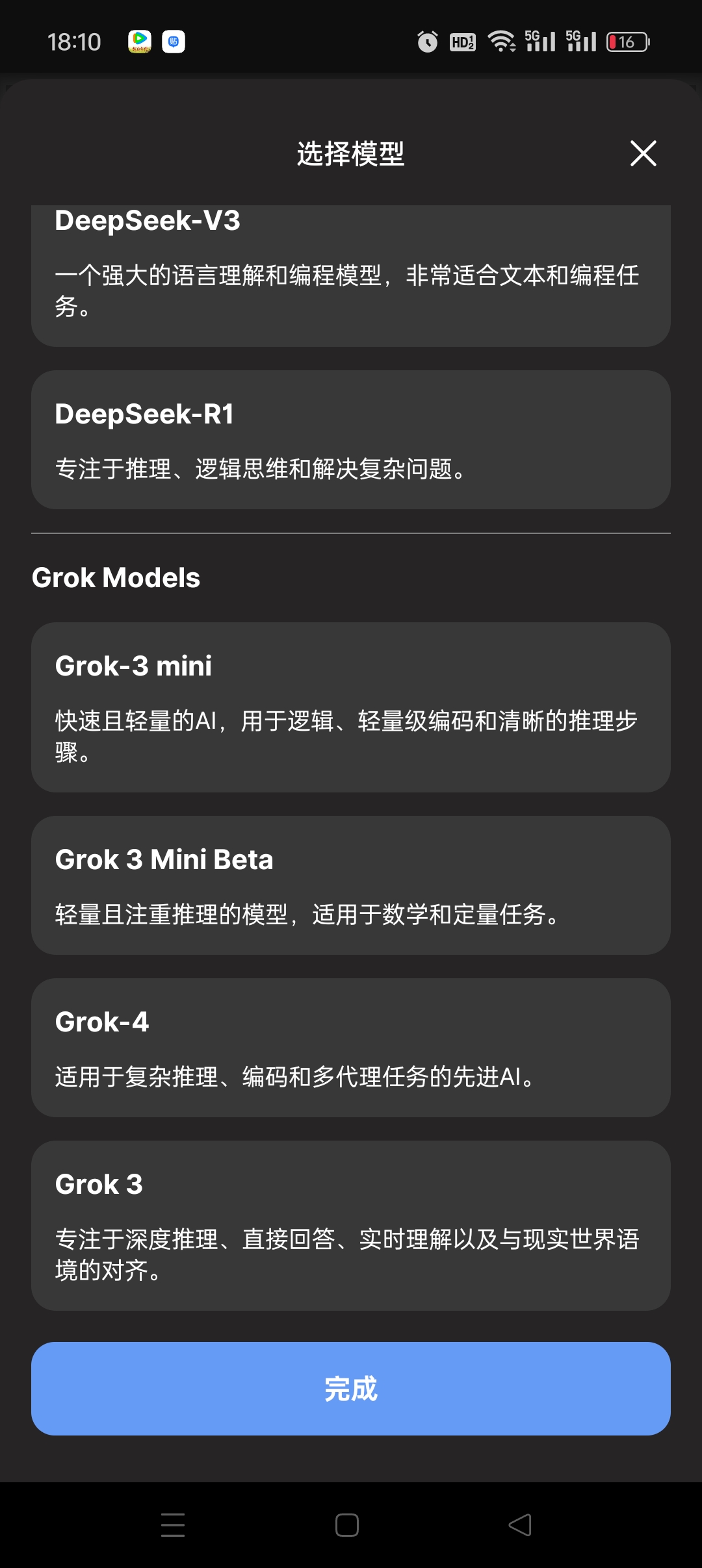
Task: Open the Baidu Tieba notification icon
Action: 173,41
